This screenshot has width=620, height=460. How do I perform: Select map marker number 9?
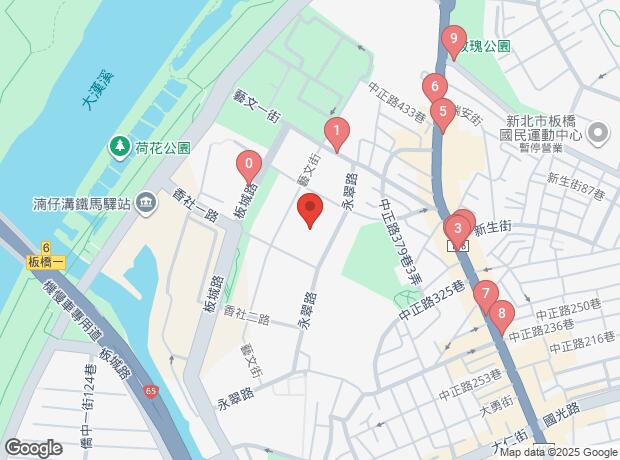tap(454, 42)
